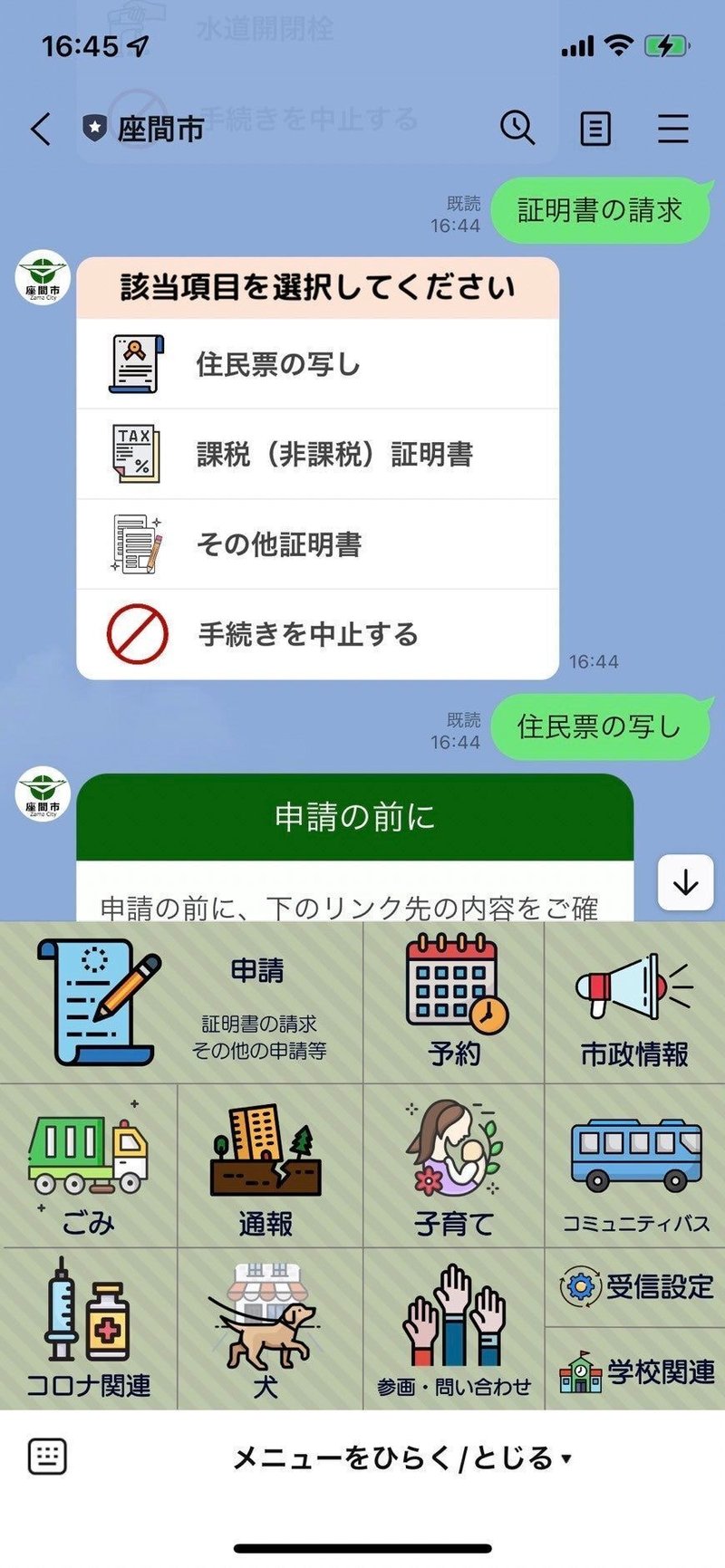Viewport: 725px width, 1568px height.
Task: Open the 申請 tile in rich menu
Action: pos(181,1003)
